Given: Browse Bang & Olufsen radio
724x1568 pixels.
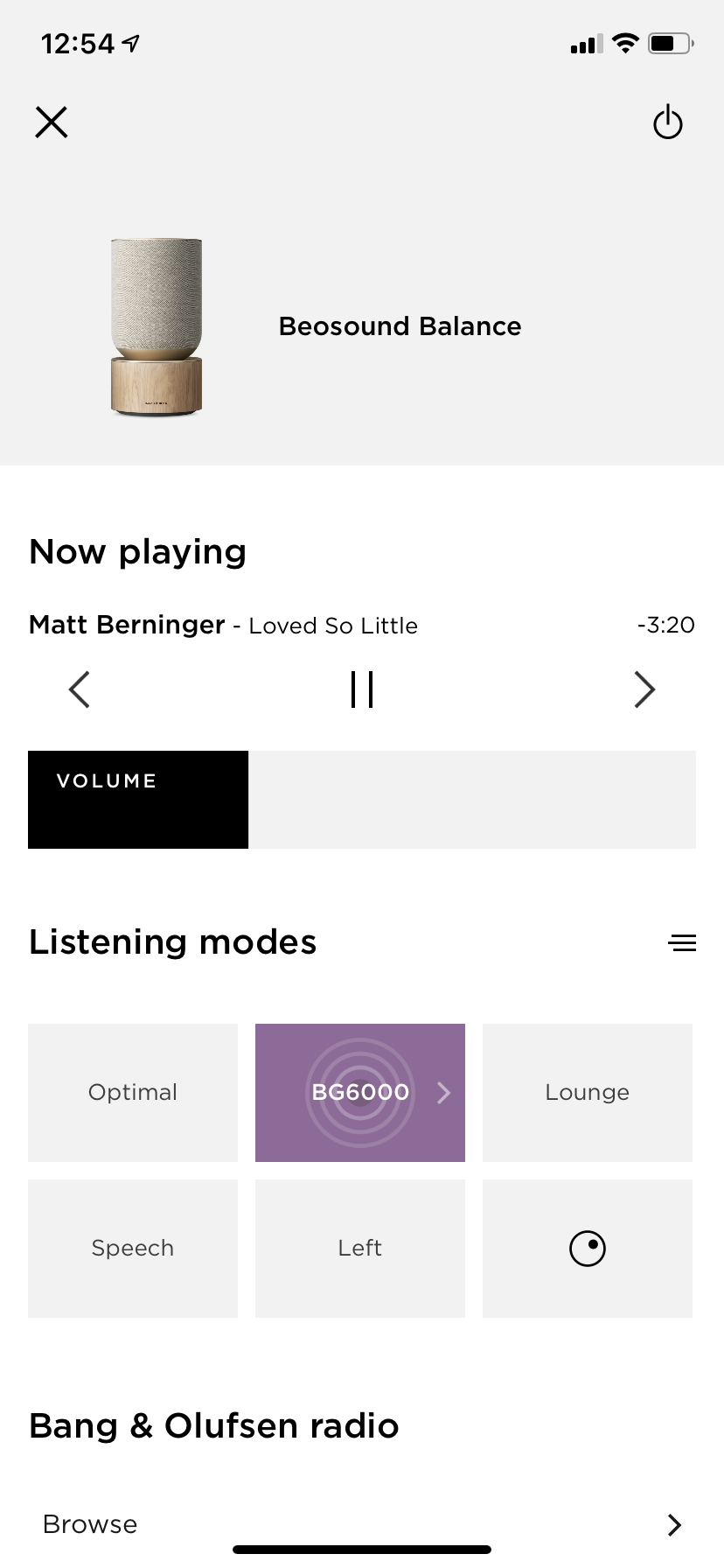Looking at the screenshot, I should pos(361,1524).
